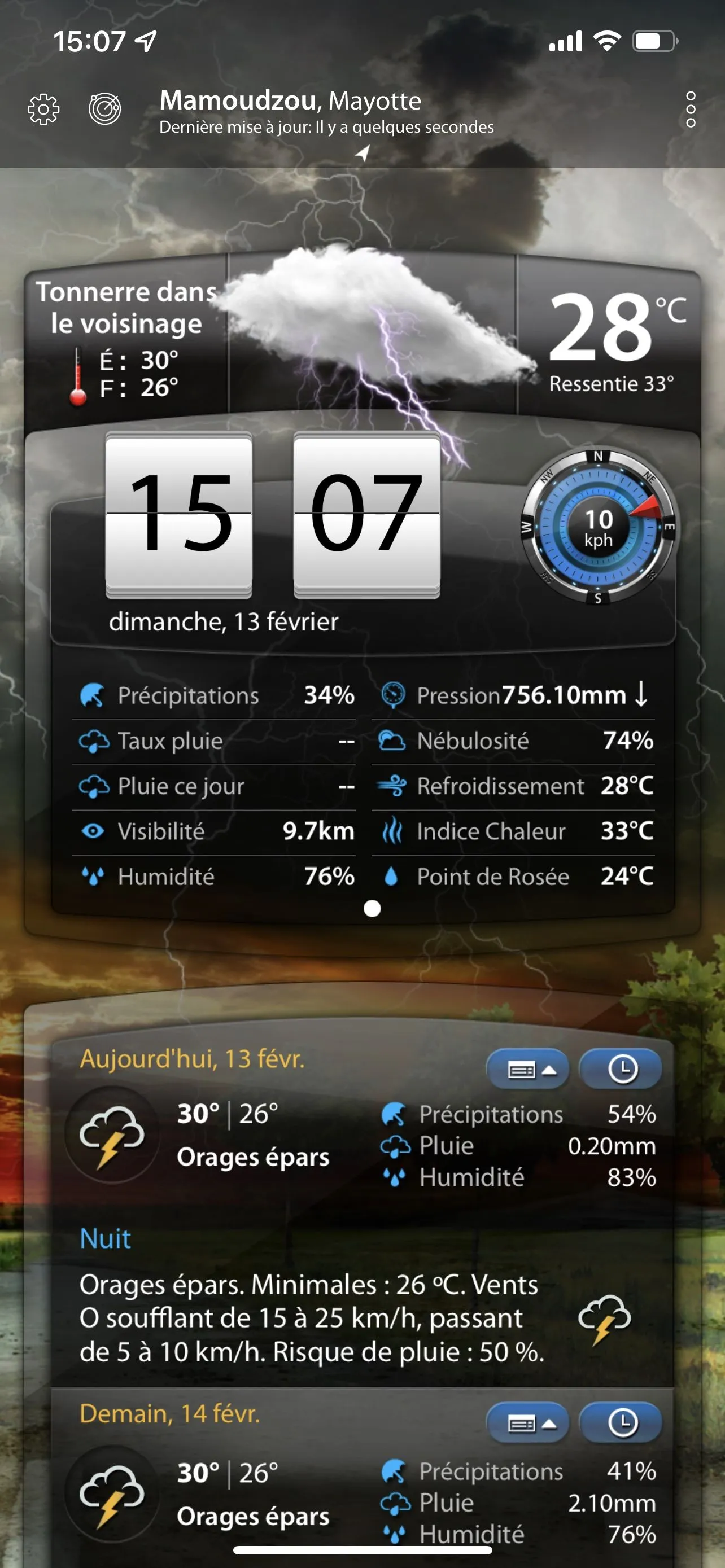
Task: Tap the page indicator under current conditions
Action: point(372,908)
